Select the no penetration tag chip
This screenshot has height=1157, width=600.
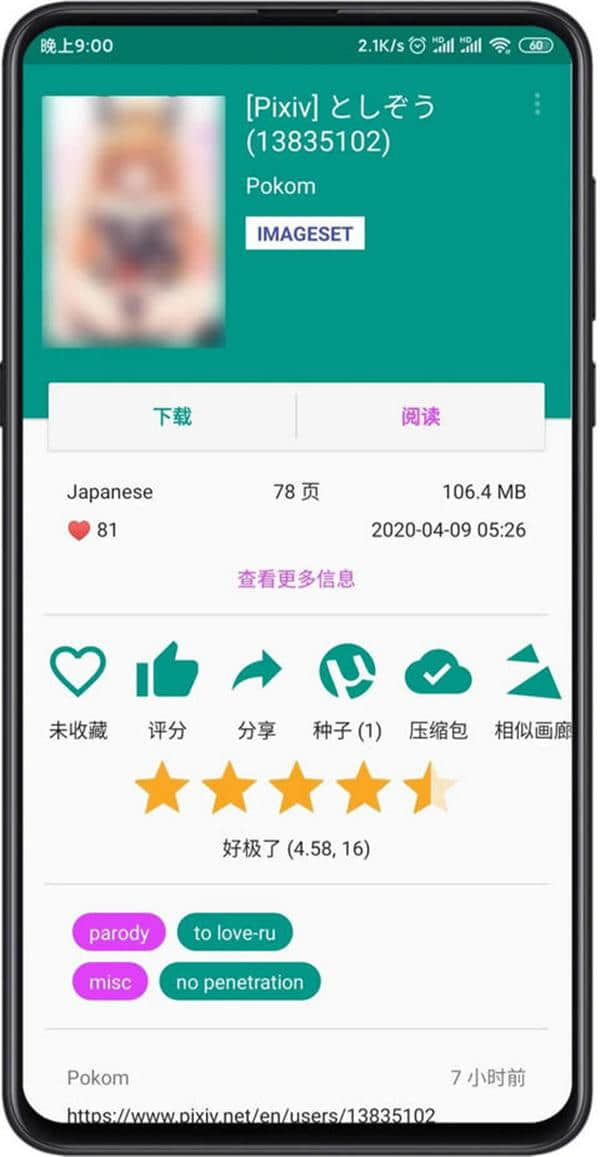[240, 982]
